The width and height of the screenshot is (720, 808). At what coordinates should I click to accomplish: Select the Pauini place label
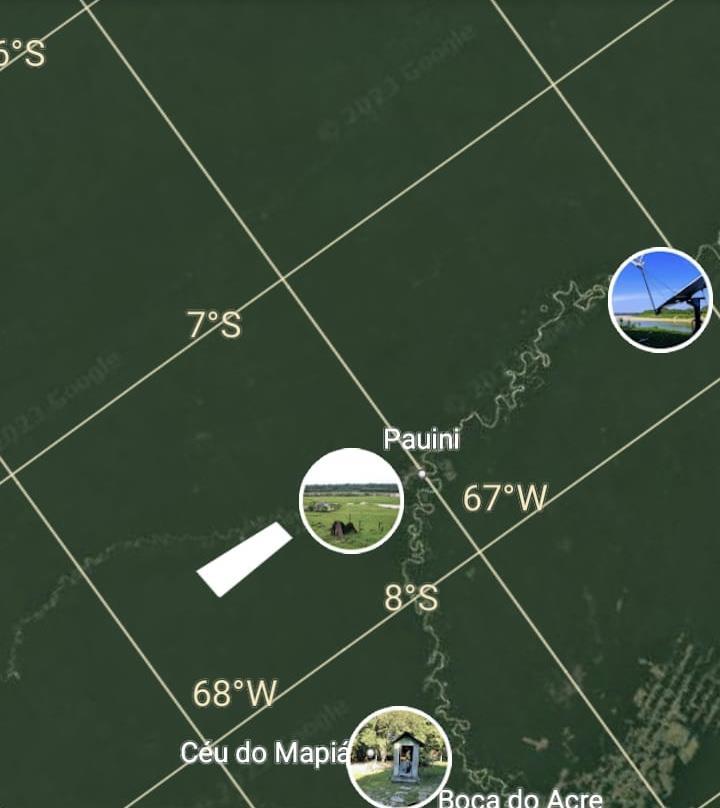pyautogui.click(x=421, y=439)
